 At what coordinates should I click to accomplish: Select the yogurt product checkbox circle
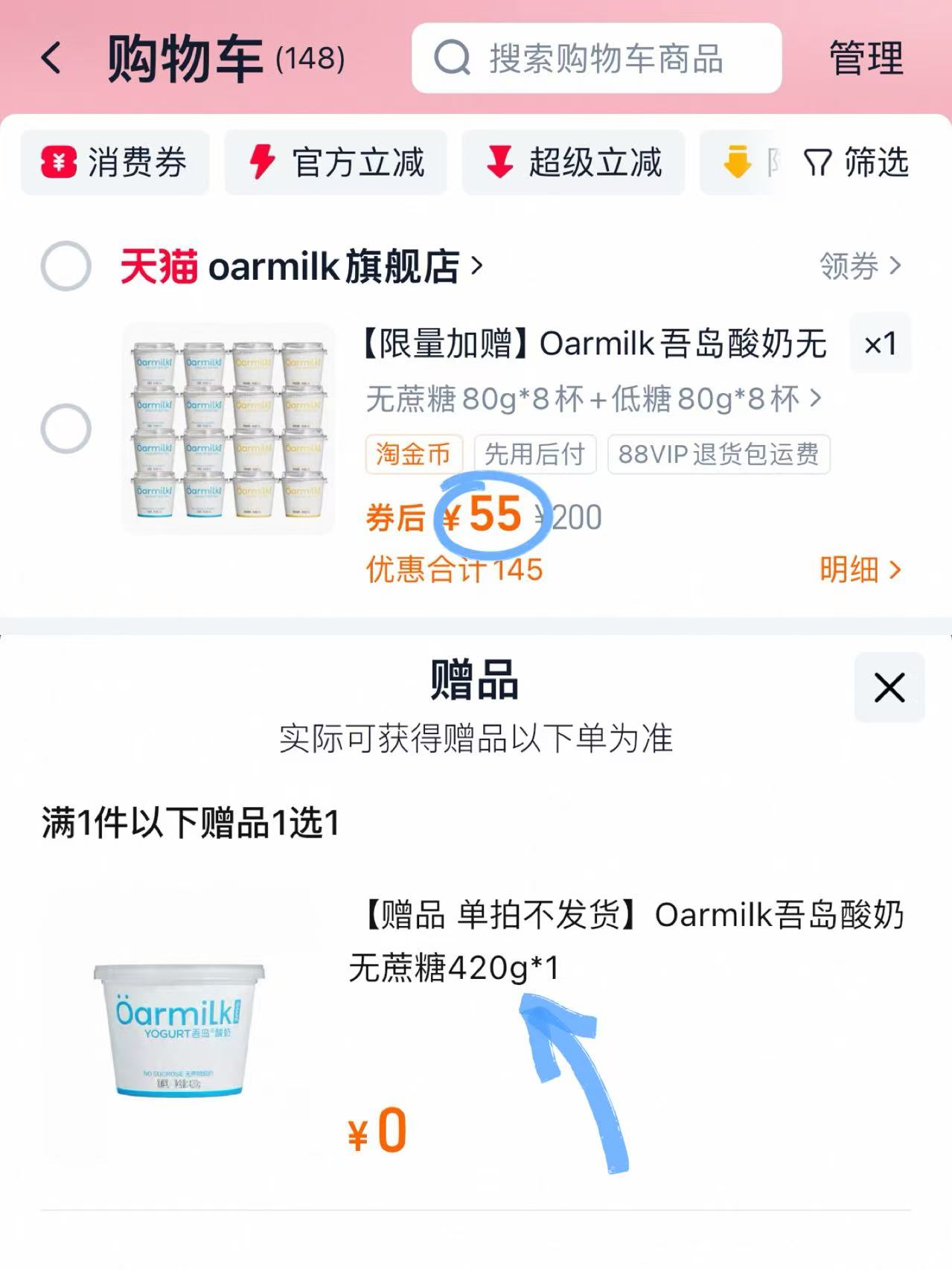(x=66, y=429)
